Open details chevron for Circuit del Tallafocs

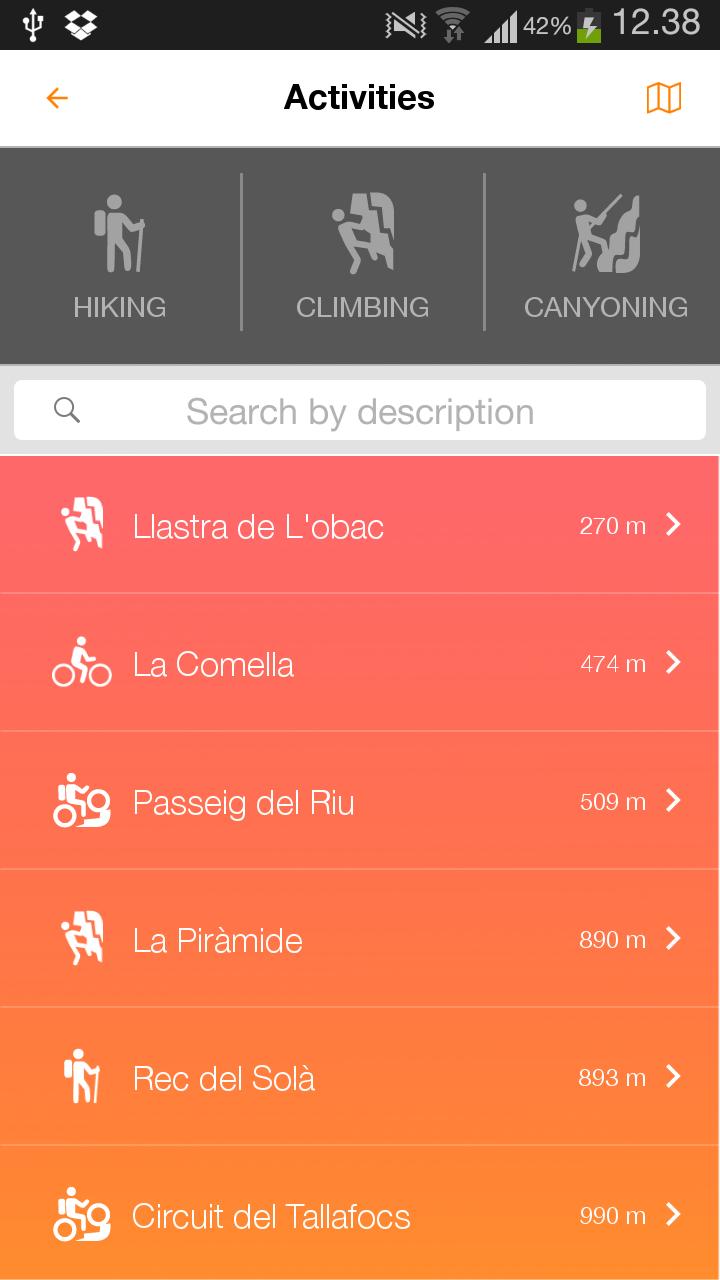click(675, 1215)
